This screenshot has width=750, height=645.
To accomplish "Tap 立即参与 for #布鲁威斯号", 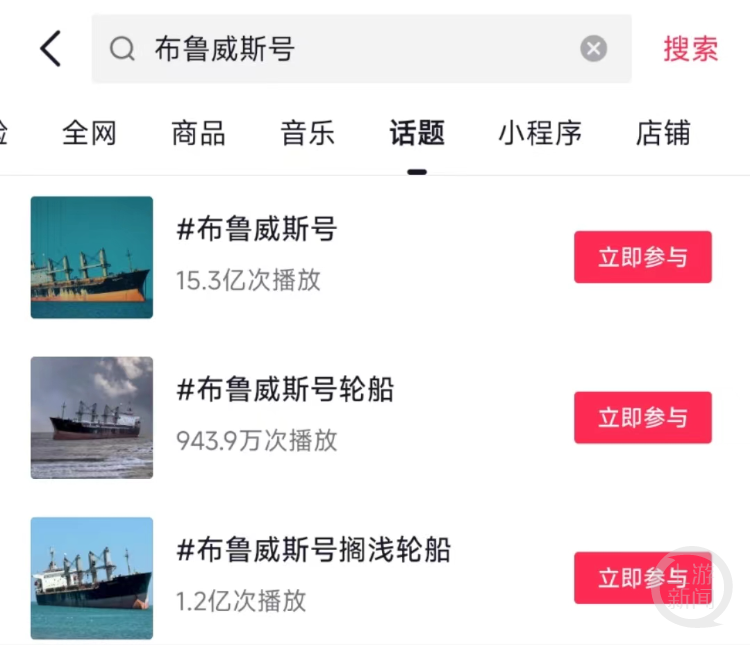I will point(642,257).
